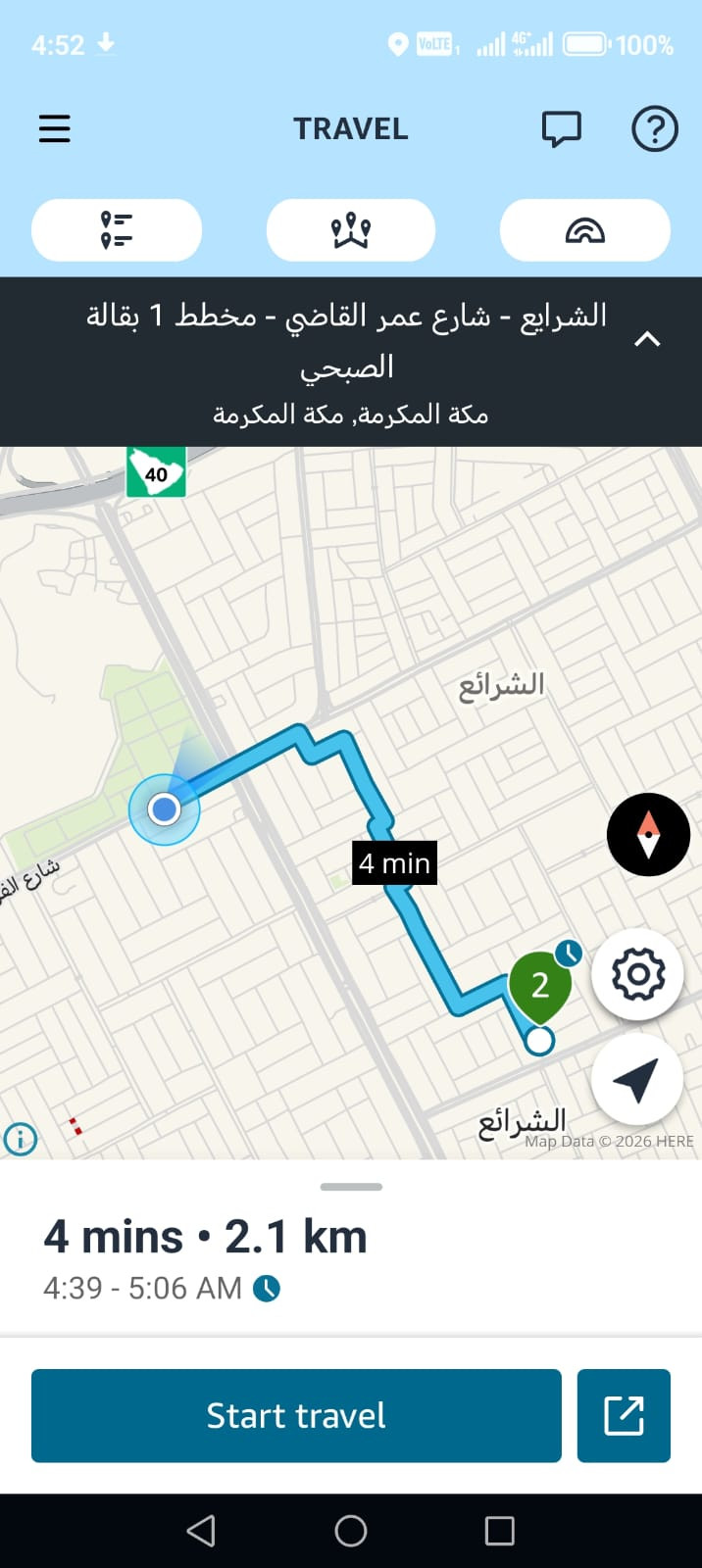The width and height of the screenshot is (702, 1568).
Task: Expand the bottom sheet handle
Action: [x=351, y=1187]
